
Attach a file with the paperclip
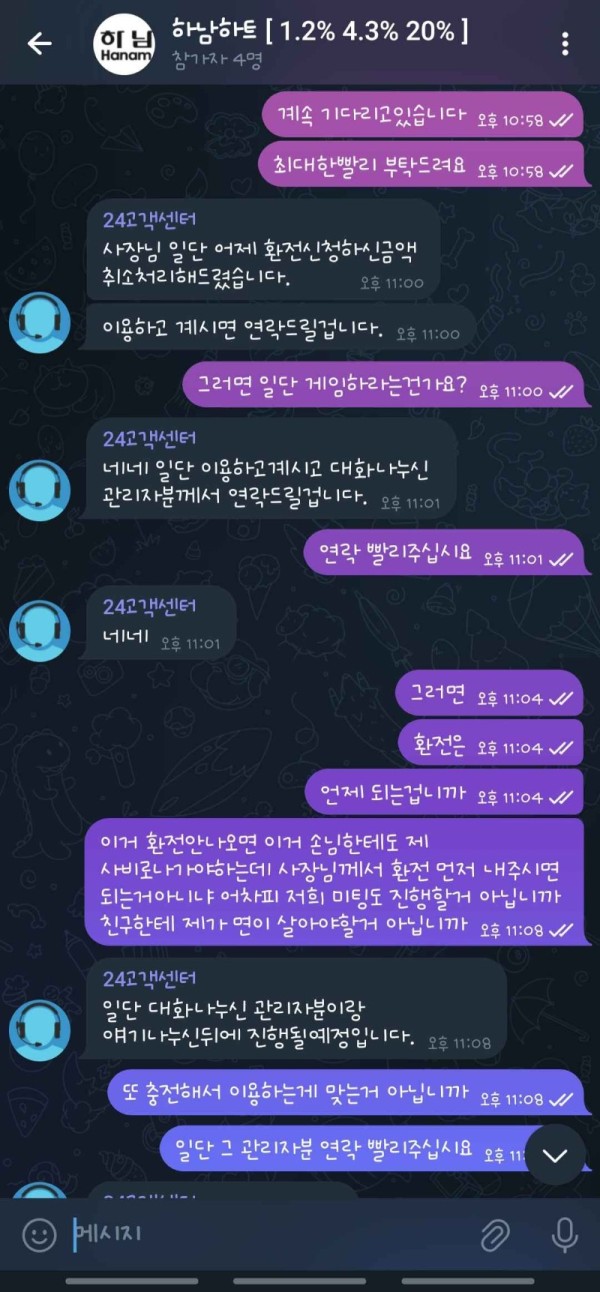pyautogui.click(x=495, y=1235)
